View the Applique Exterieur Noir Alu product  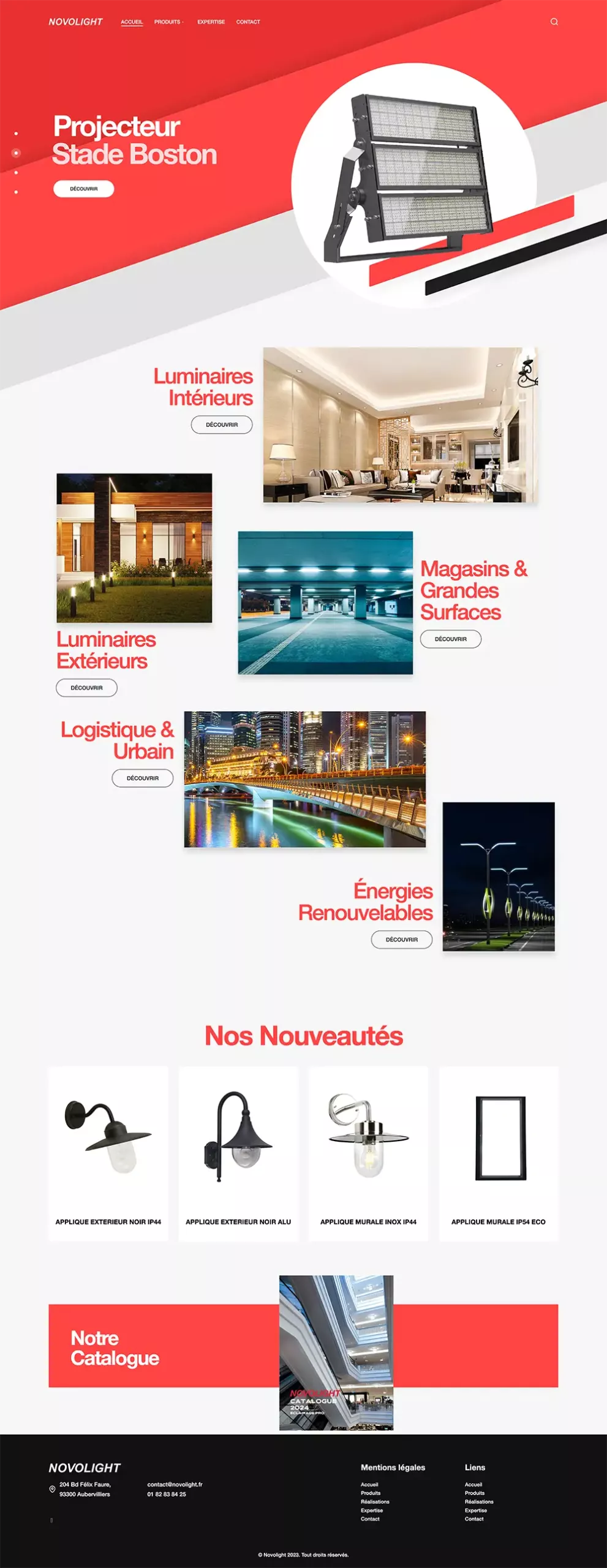(238, 1153)
